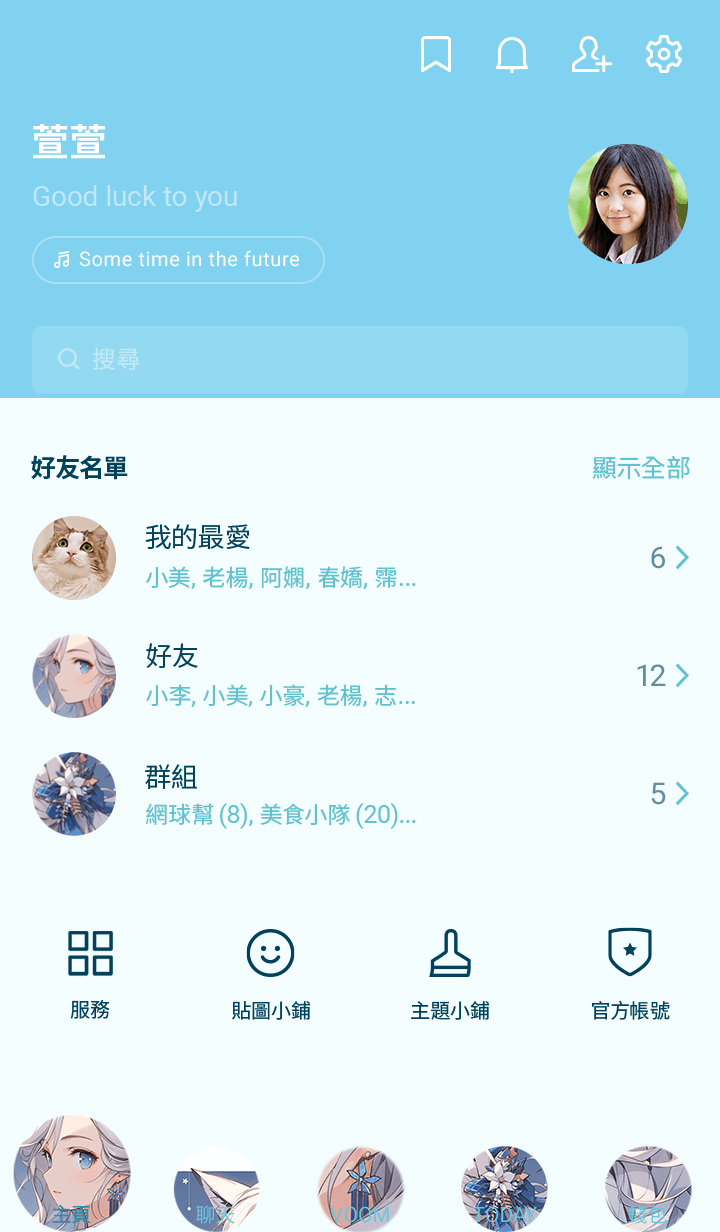The height and width of the screenshot is (1232, 720).
Task: Open 官方帳號 official accounts
Action: pyautogui.click(x=630, y=972)
